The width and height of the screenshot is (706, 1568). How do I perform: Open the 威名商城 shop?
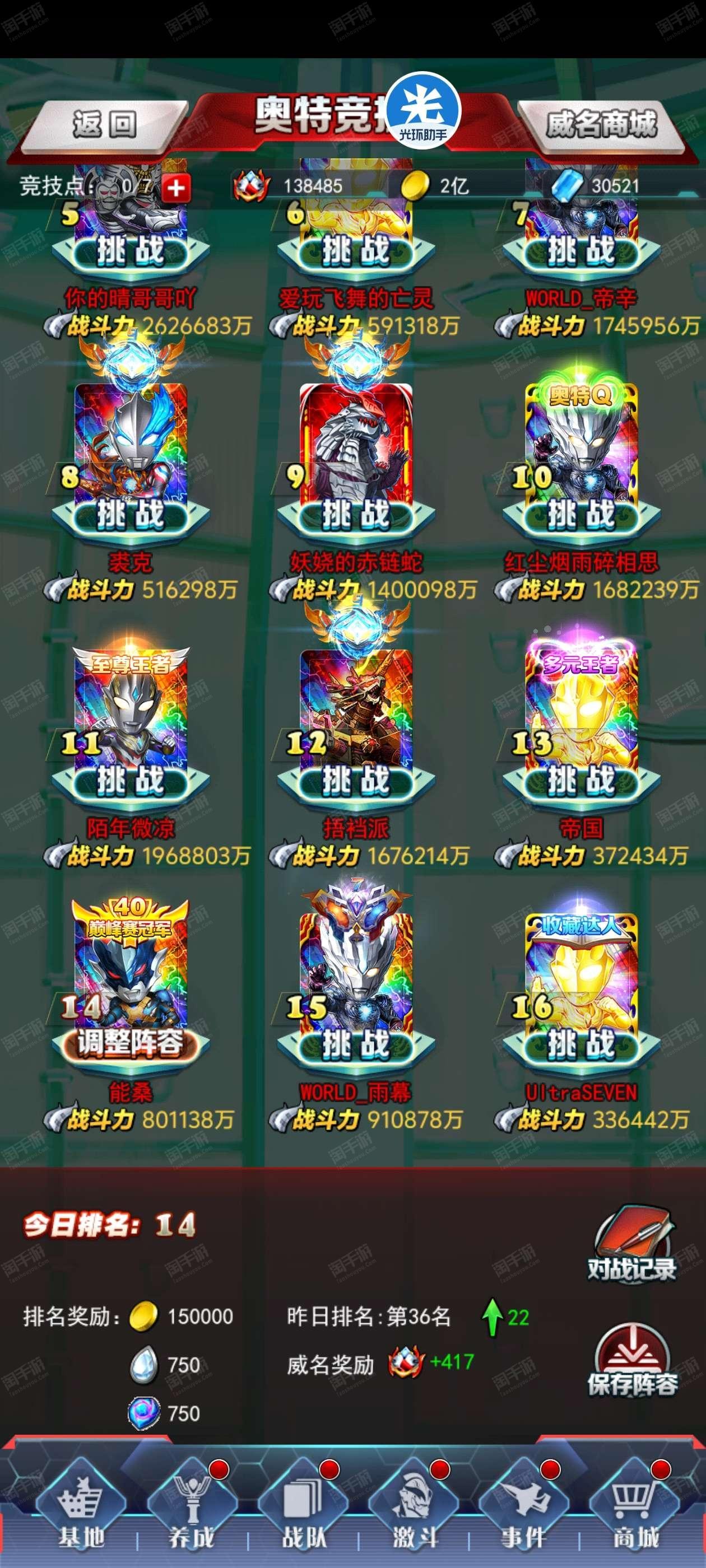point(602,125)
